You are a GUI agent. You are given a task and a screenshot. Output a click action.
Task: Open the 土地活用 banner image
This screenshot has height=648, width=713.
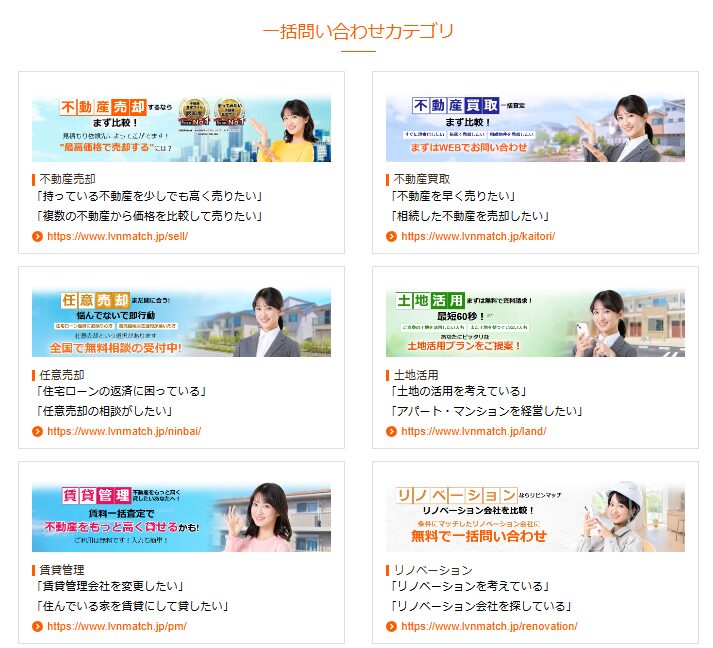535,323
